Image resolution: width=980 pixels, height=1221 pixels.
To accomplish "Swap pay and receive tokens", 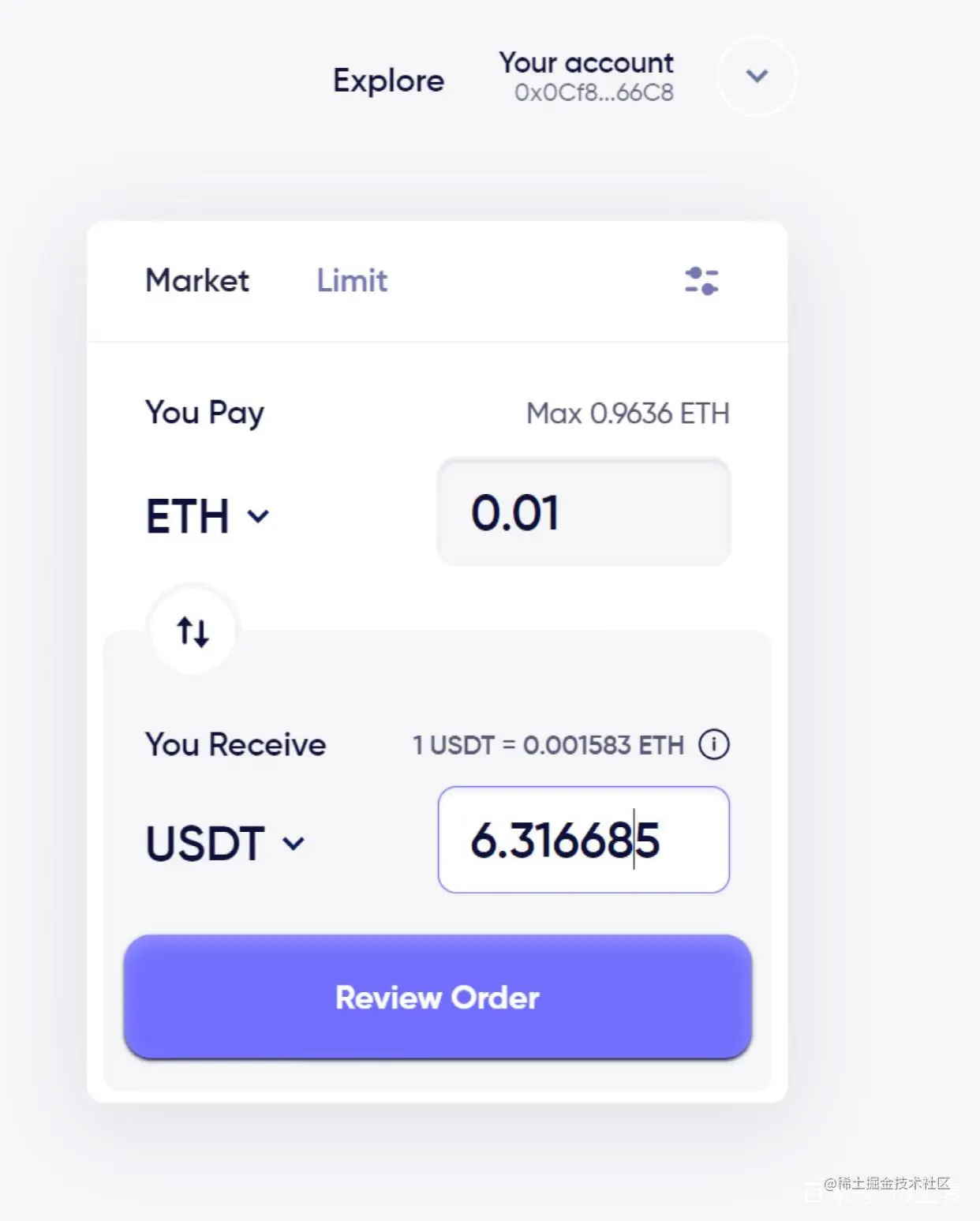I will coord(193,631).
